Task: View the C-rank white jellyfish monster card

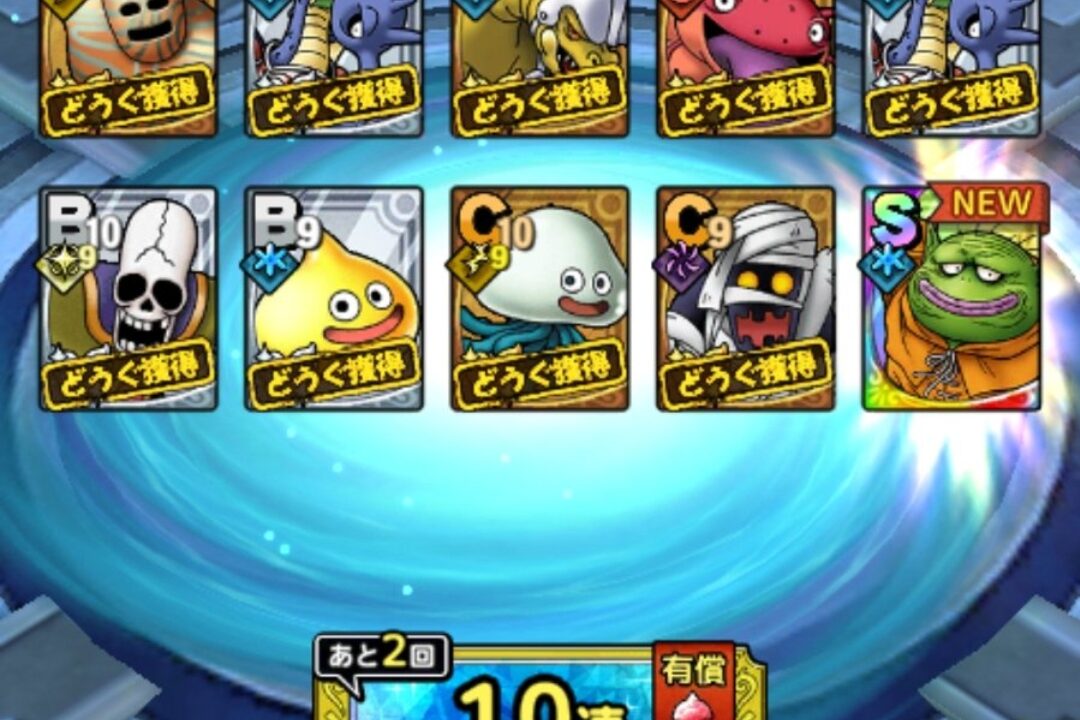Action: coord(540,298)
